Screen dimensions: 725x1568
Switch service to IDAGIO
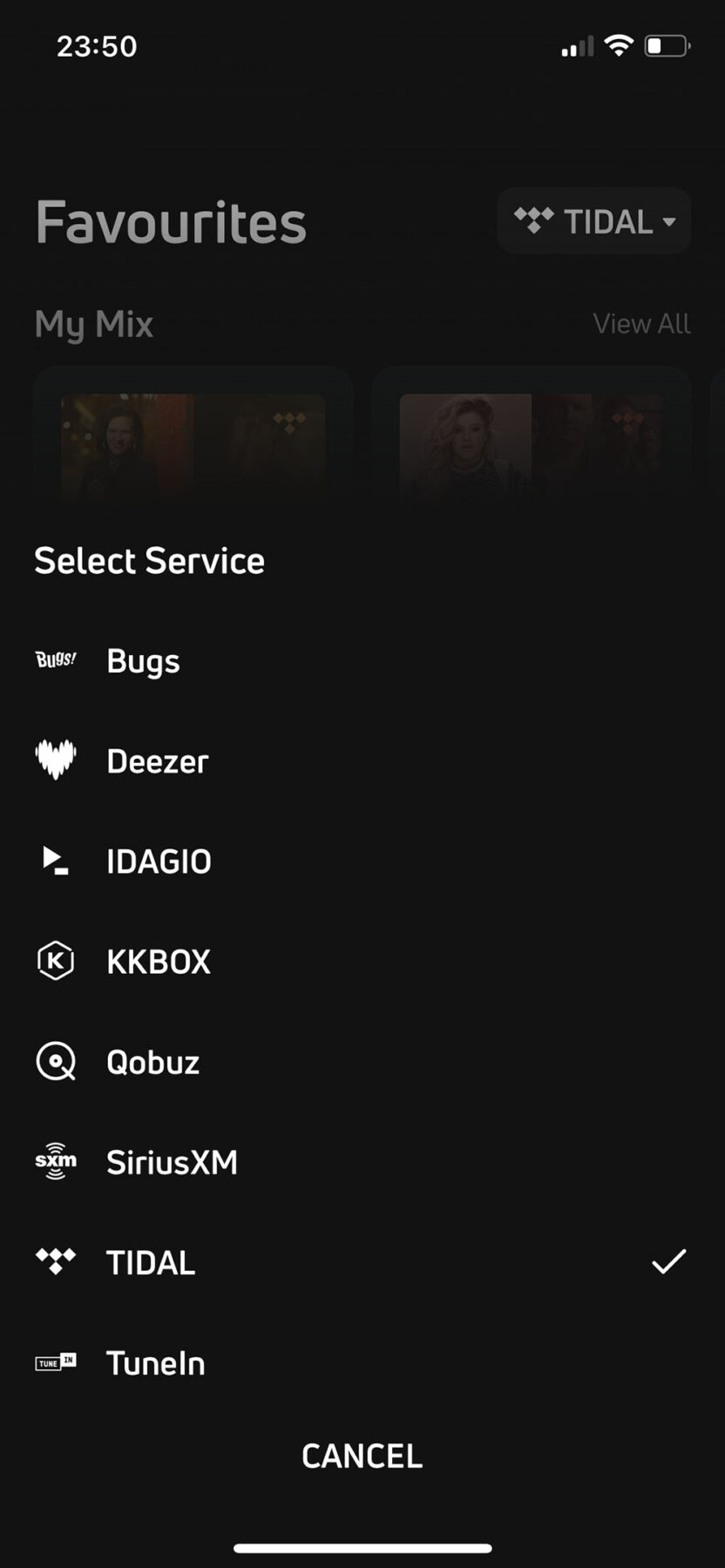(x=159, y=862)
